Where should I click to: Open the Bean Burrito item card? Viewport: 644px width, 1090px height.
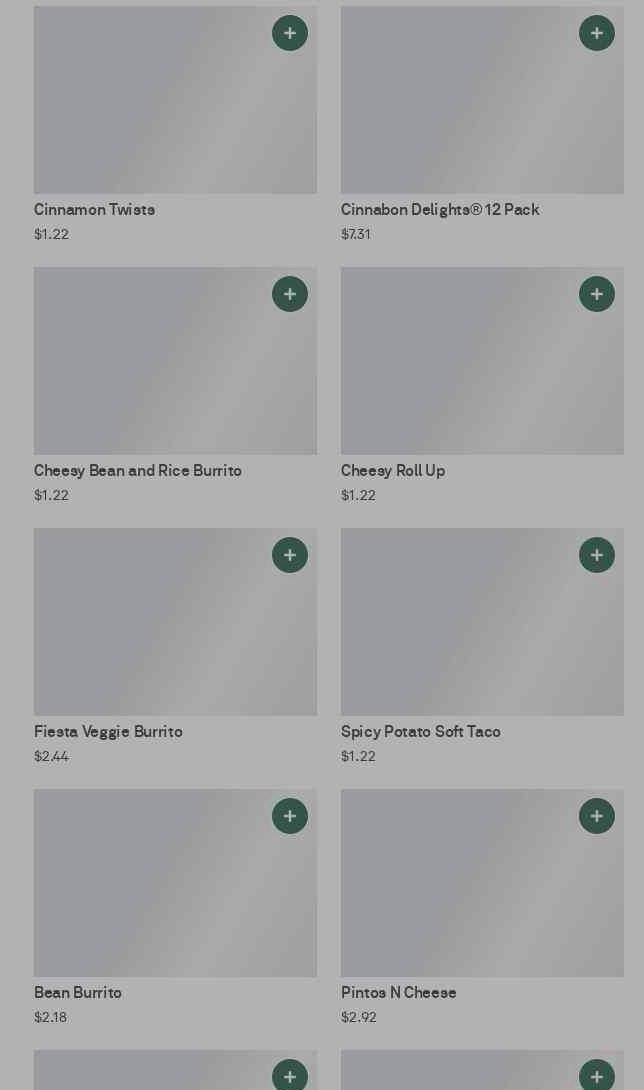175,892
